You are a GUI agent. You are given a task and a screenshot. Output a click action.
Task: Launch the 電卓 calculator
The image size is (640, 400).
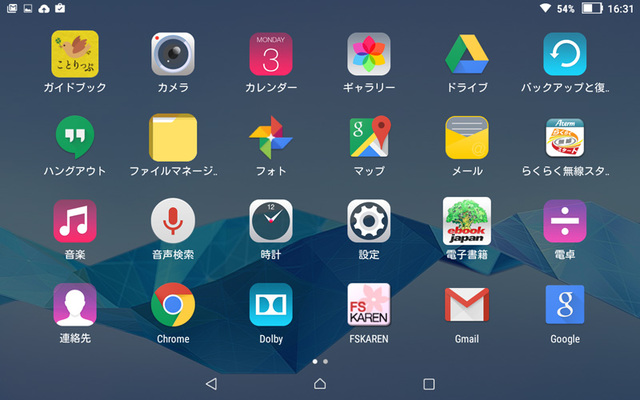565,221
